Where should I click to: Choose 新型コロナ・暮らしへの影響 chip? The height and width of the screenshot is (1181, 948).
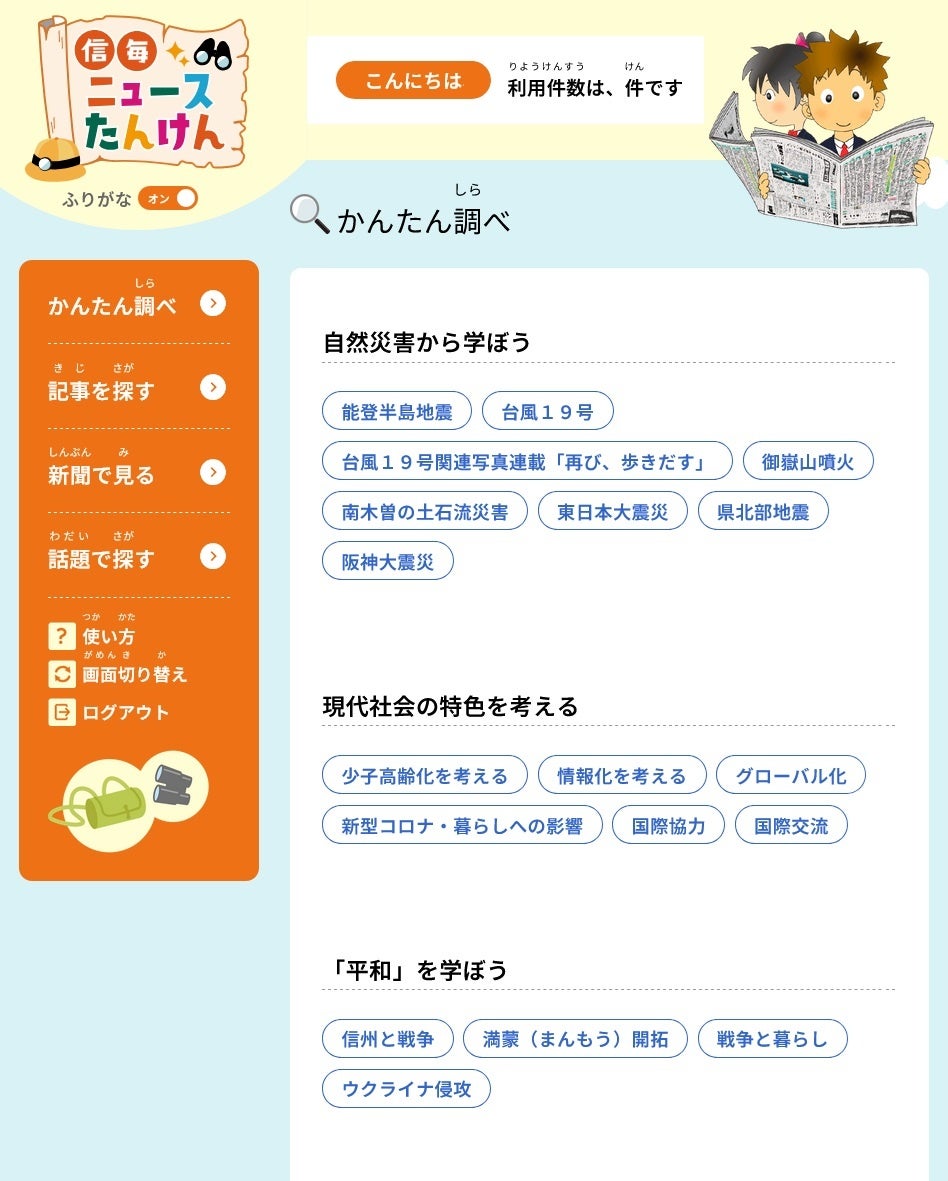pos(461,825)
